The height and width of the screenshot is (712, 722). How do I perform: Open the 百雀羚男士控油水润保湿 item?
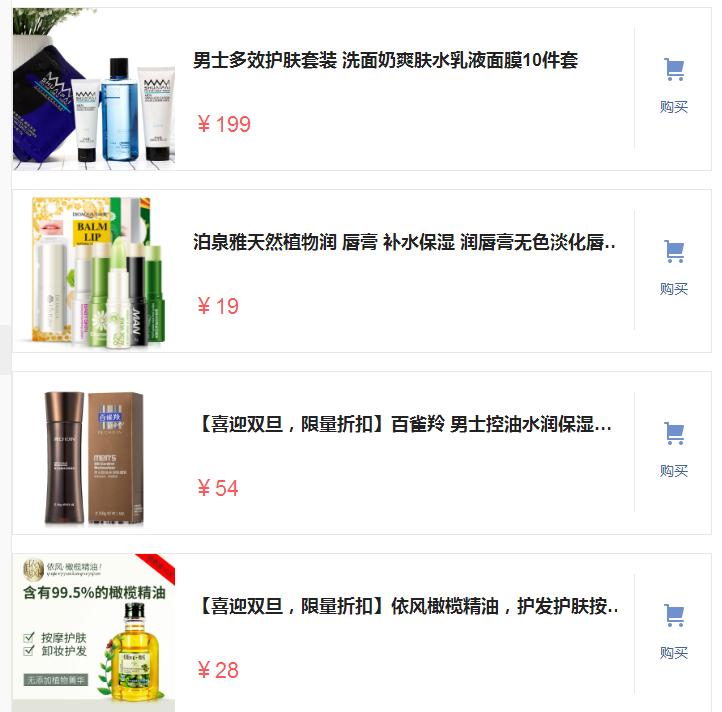[404, 425]
